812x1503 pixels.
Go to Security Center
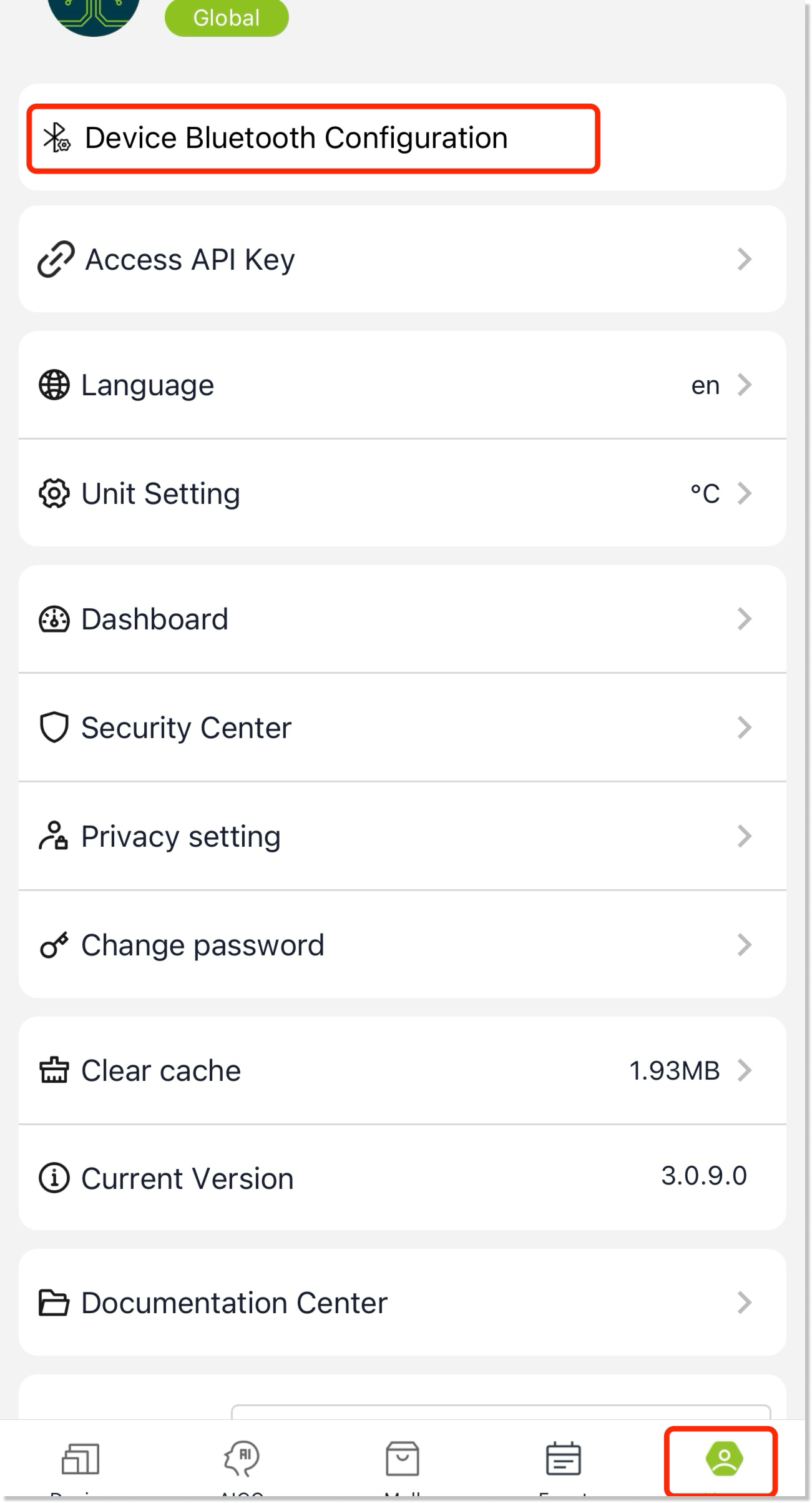pyautogui.click(x=402, y=727)
